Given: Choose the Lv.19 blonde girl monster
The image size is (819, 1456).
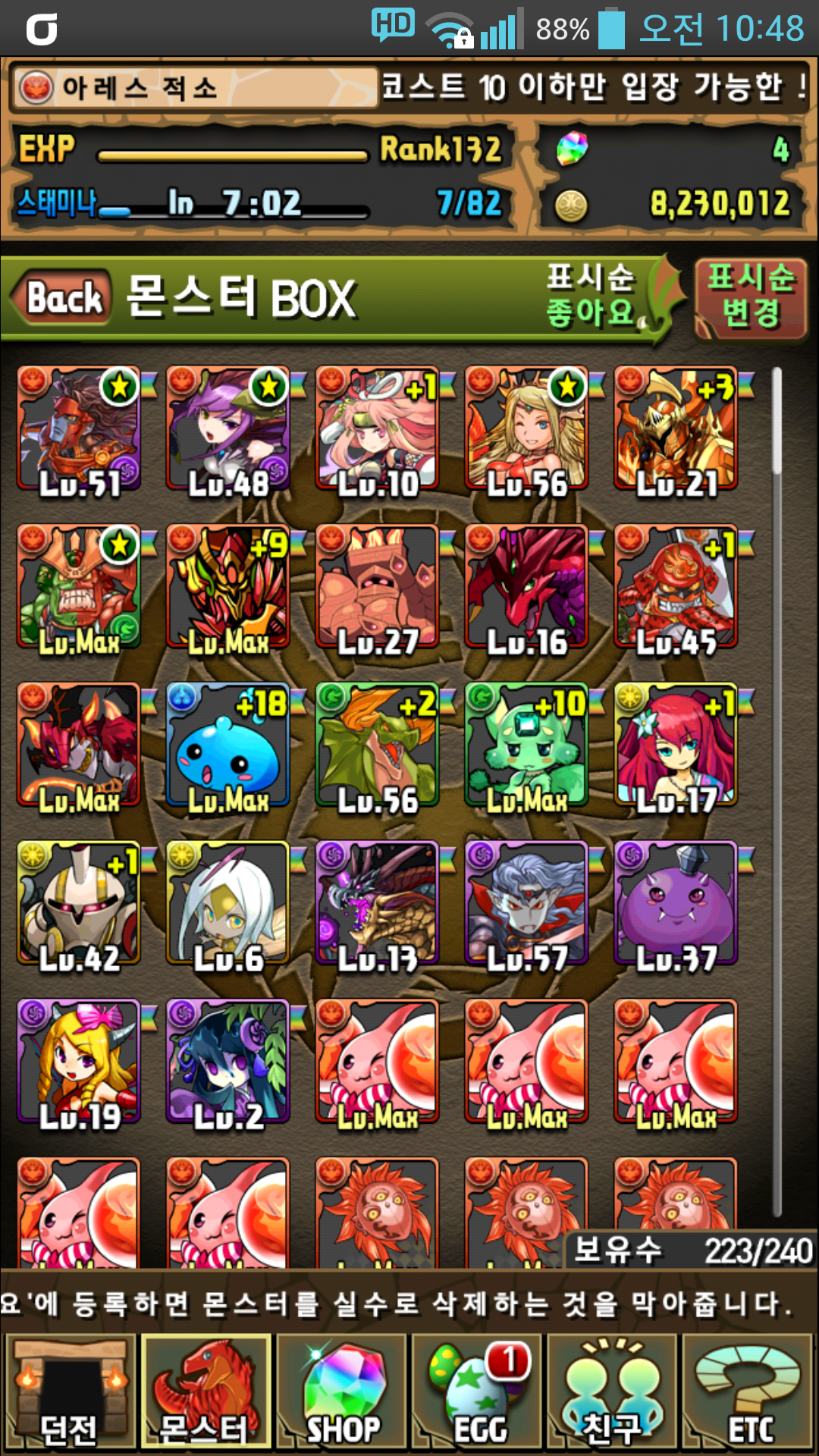Looking at the screenshot, I should [x=79, y=1061].
